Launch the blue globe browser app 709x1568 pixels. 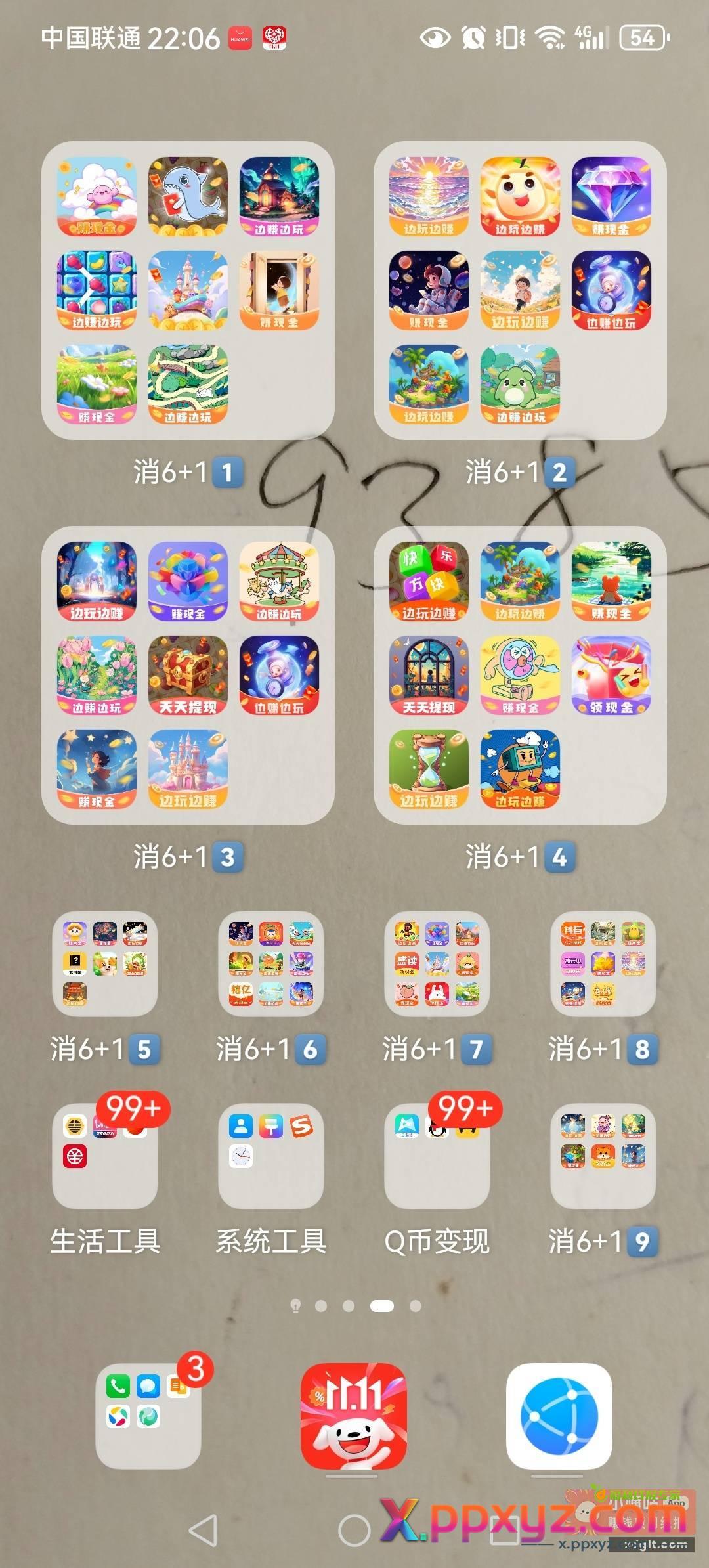coord(559,1415)
